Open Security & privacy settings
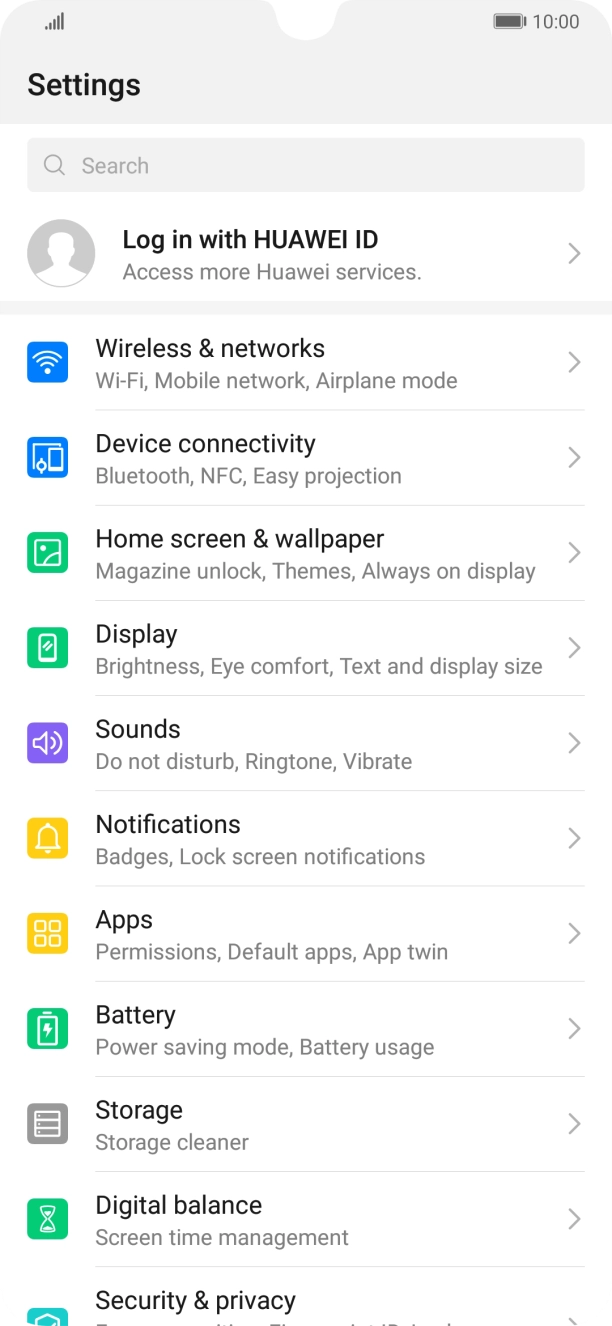 pyautogui.click(x=306, y=1297)
